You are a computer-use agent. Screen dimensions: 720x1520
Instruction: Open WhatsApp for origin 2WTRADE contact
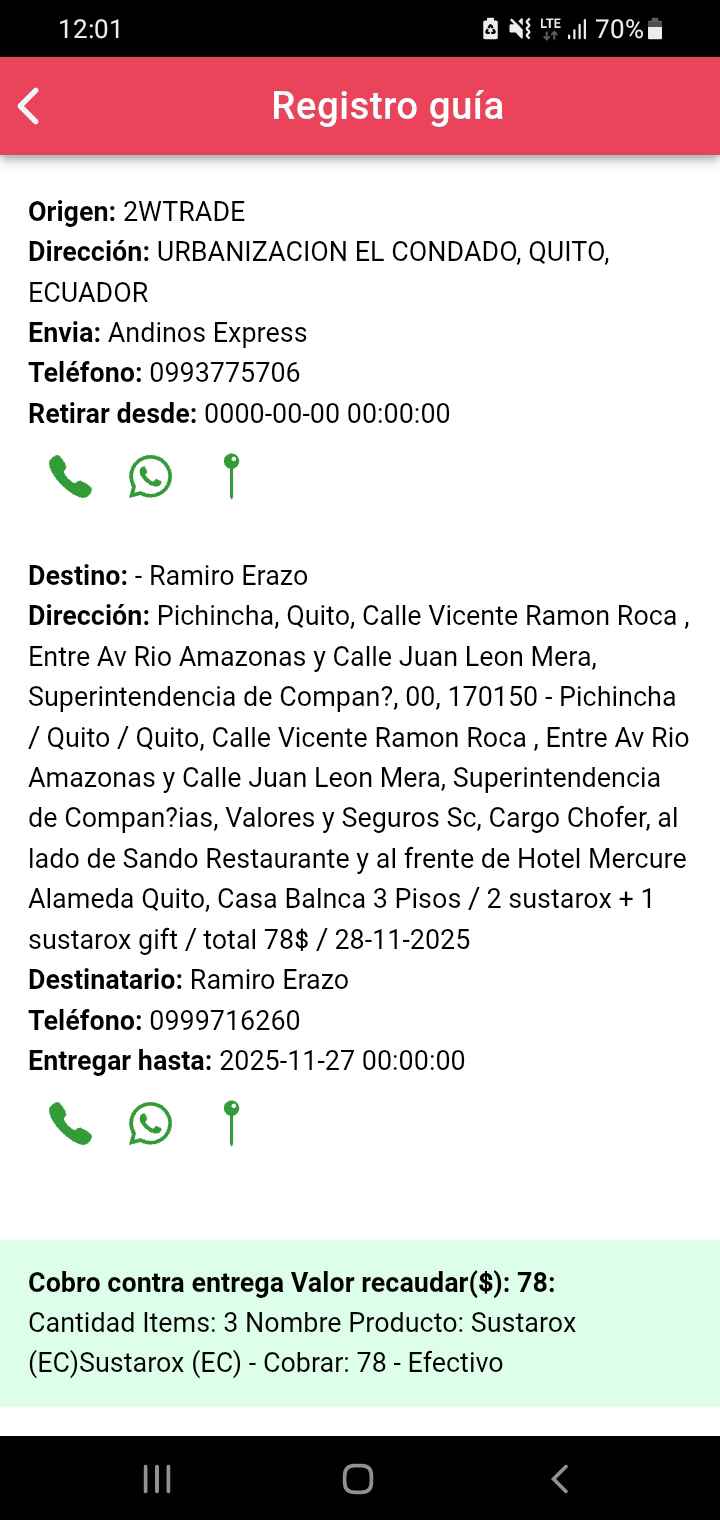[x=150, y=477]
